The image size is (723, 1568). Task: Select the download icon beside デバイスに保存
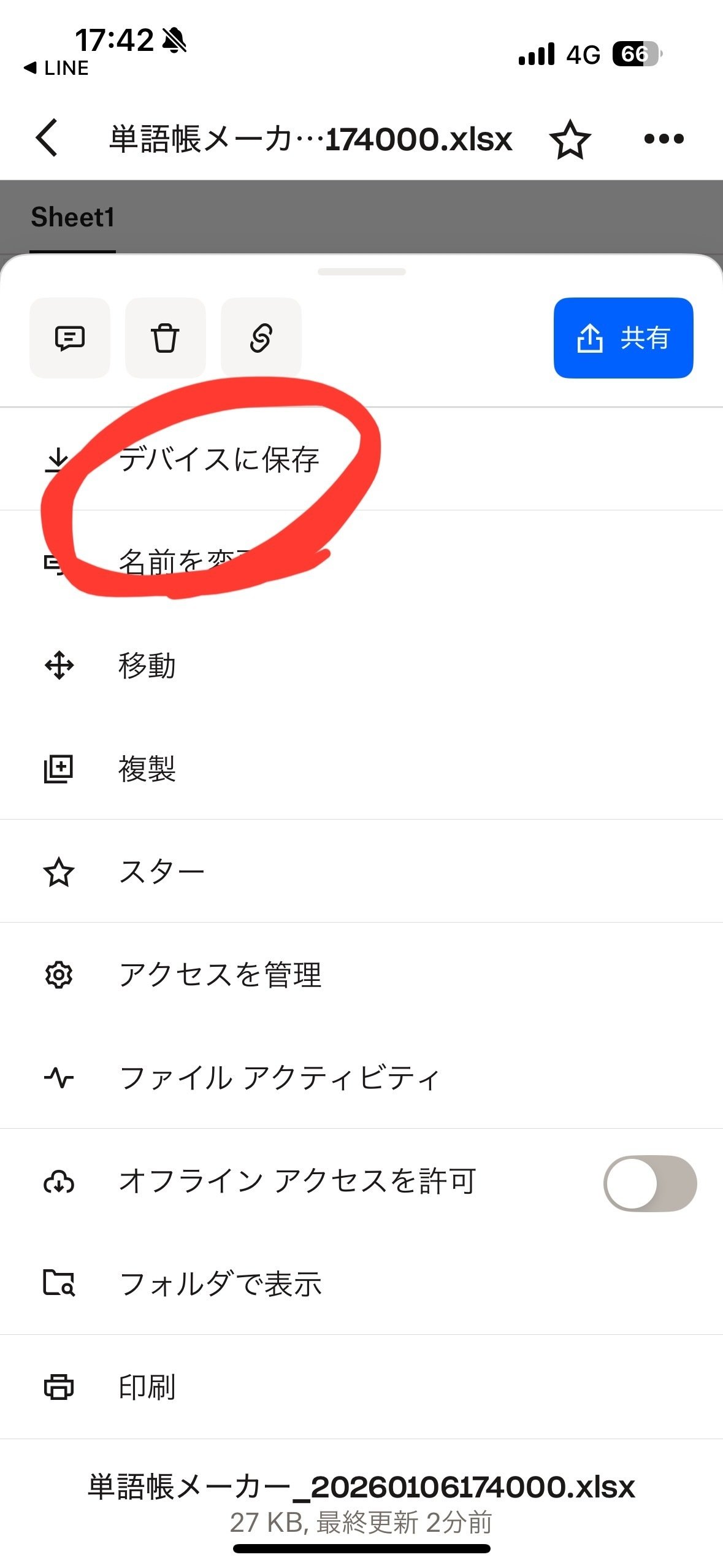click(x=58, y=459)
